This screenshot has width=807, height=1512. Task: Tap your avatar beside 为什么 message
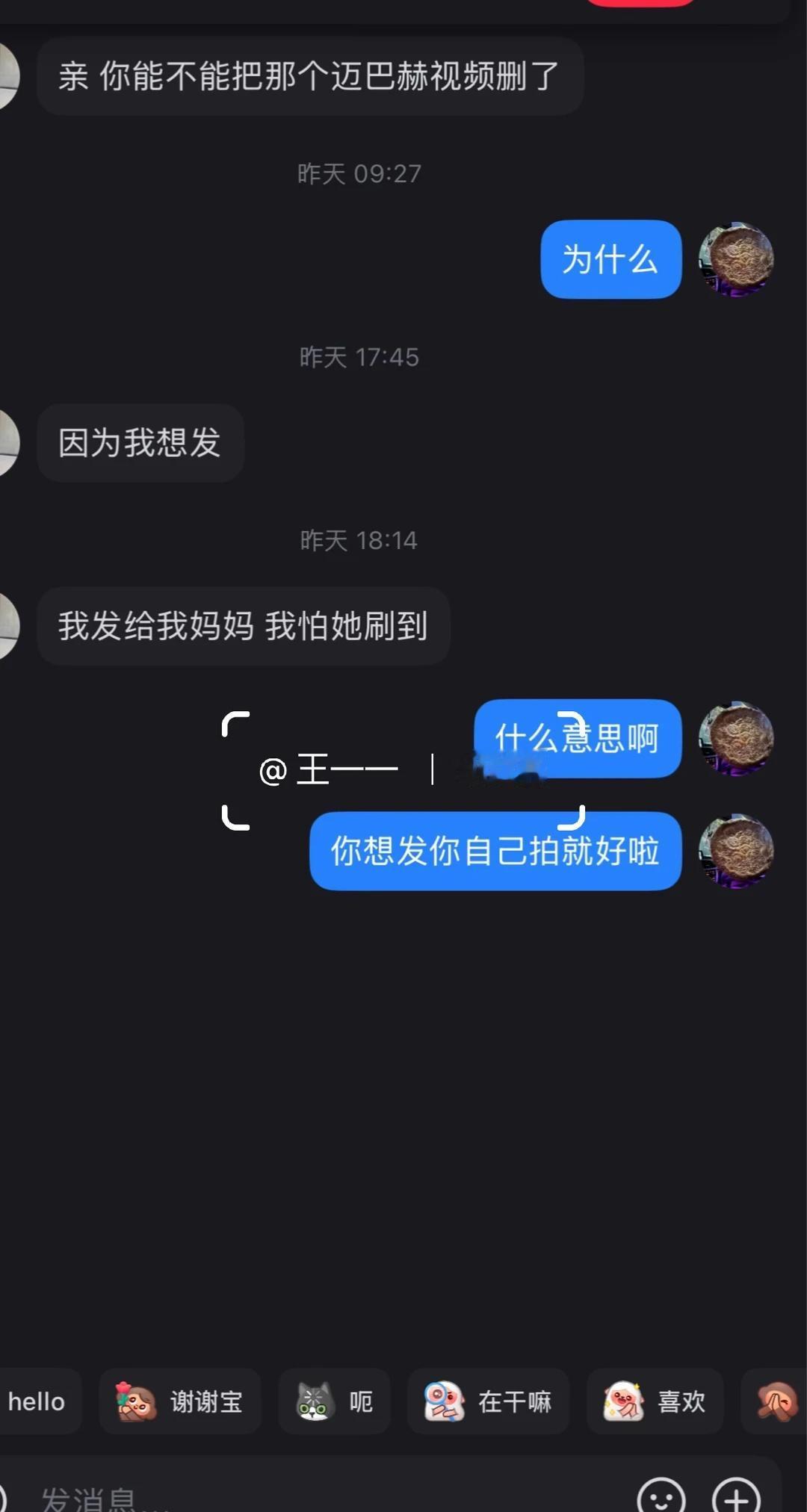click(735, 260)
